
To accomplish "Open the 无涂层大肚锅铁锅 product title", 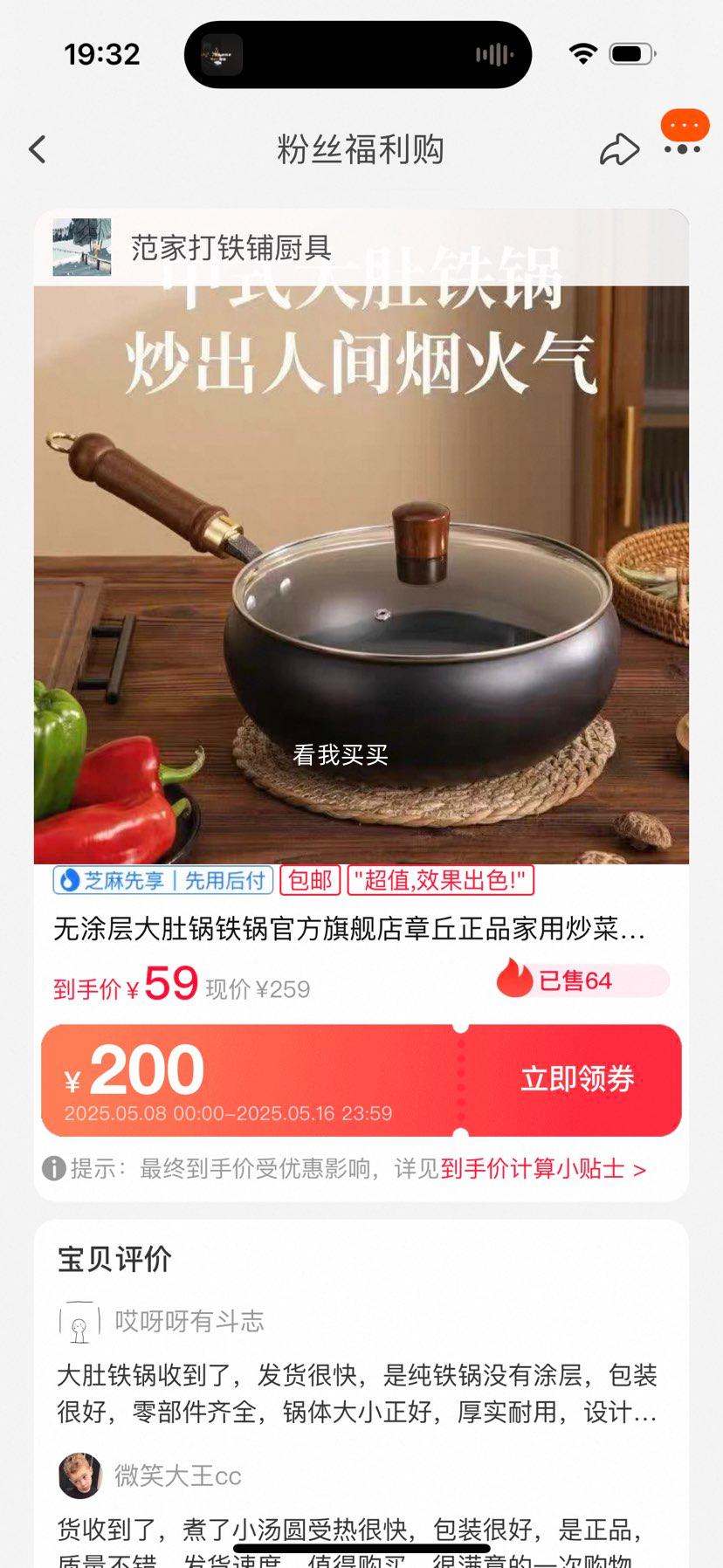I will pyautogui.click(x=349, y=929).
